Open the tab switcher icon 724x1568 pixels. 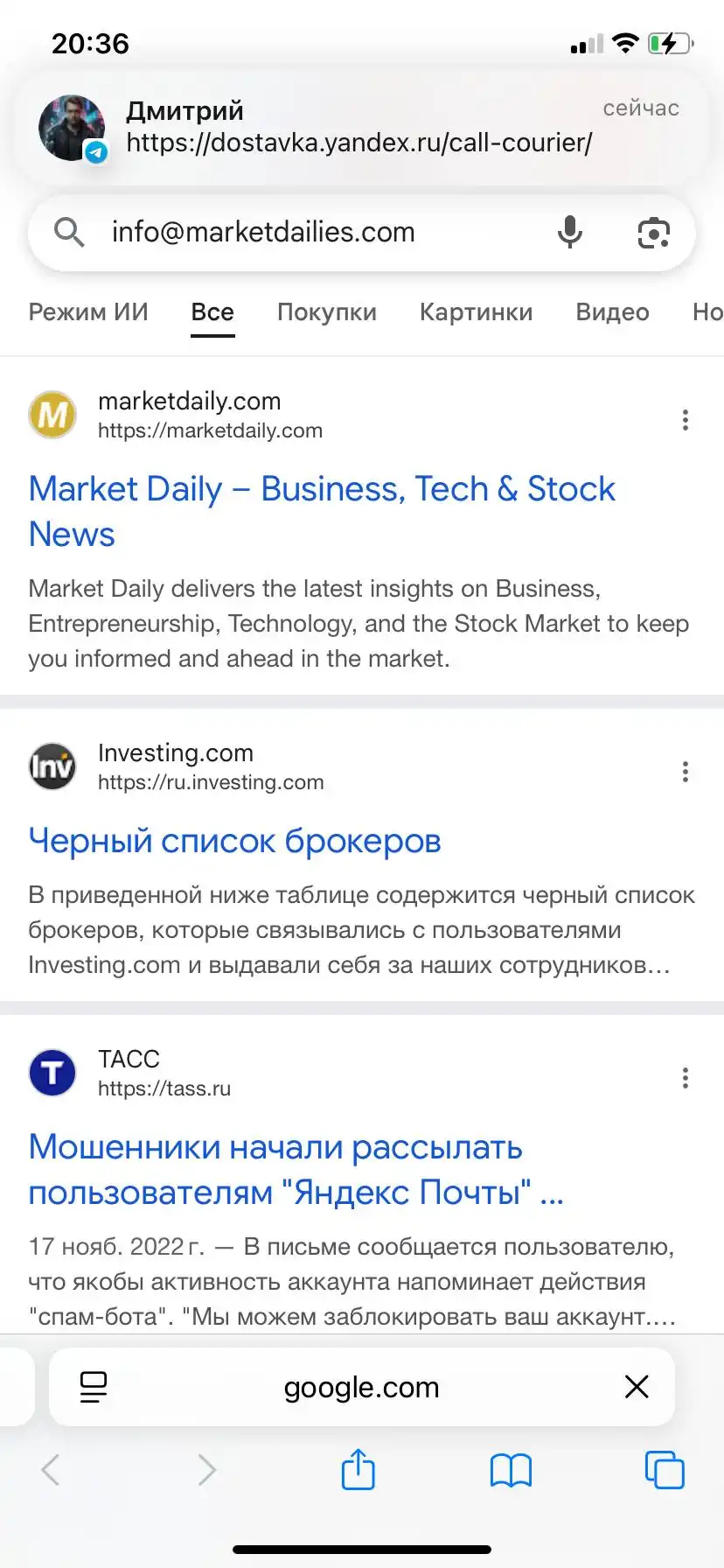point(665,1471)
